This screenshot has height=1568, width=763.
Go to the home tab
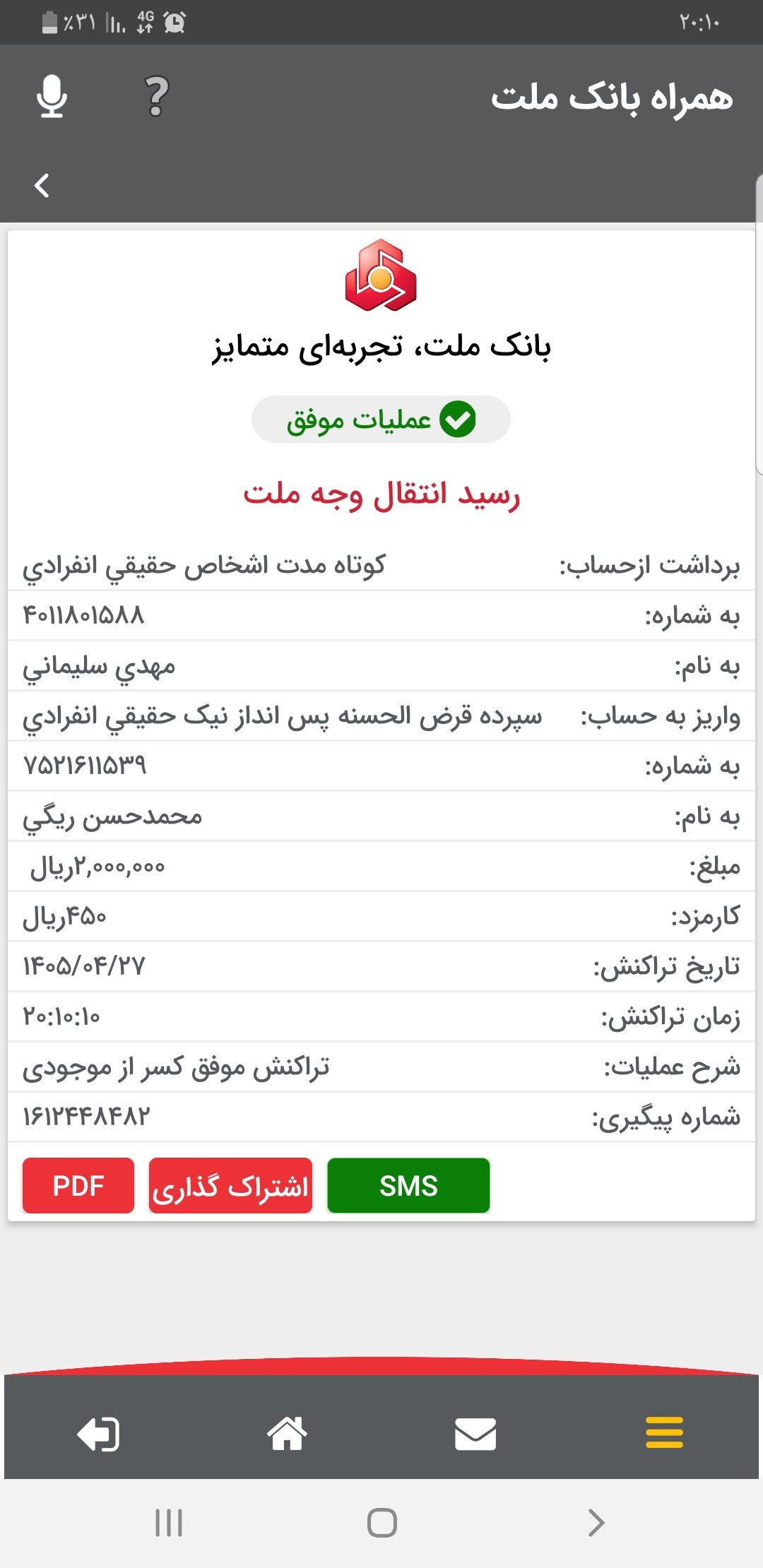coord(287,1433)
